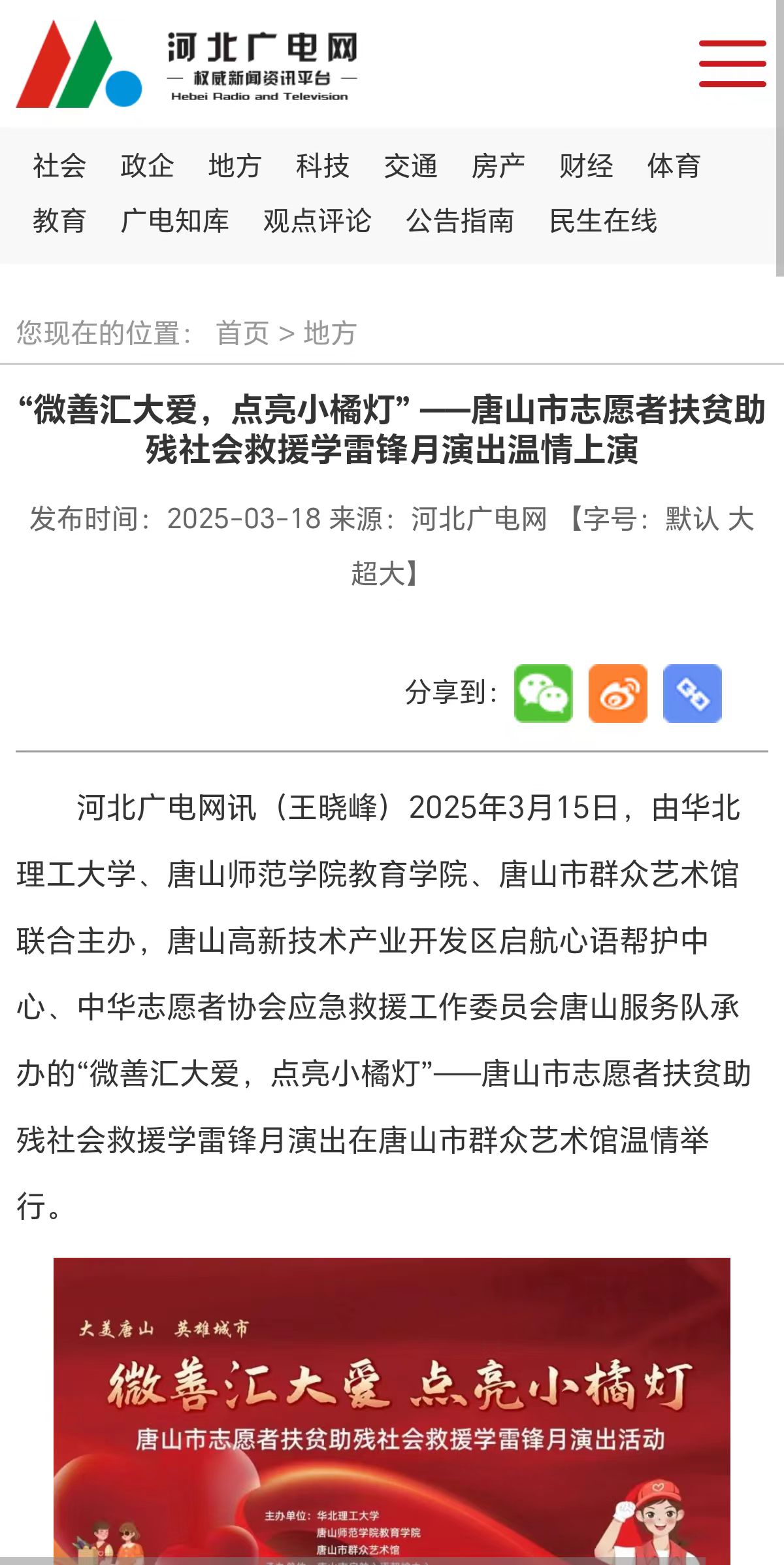The width and height of the screenshot is (784, 1565).
Task: Visit the 民生在线 section
Action: [x=603, y=221]
